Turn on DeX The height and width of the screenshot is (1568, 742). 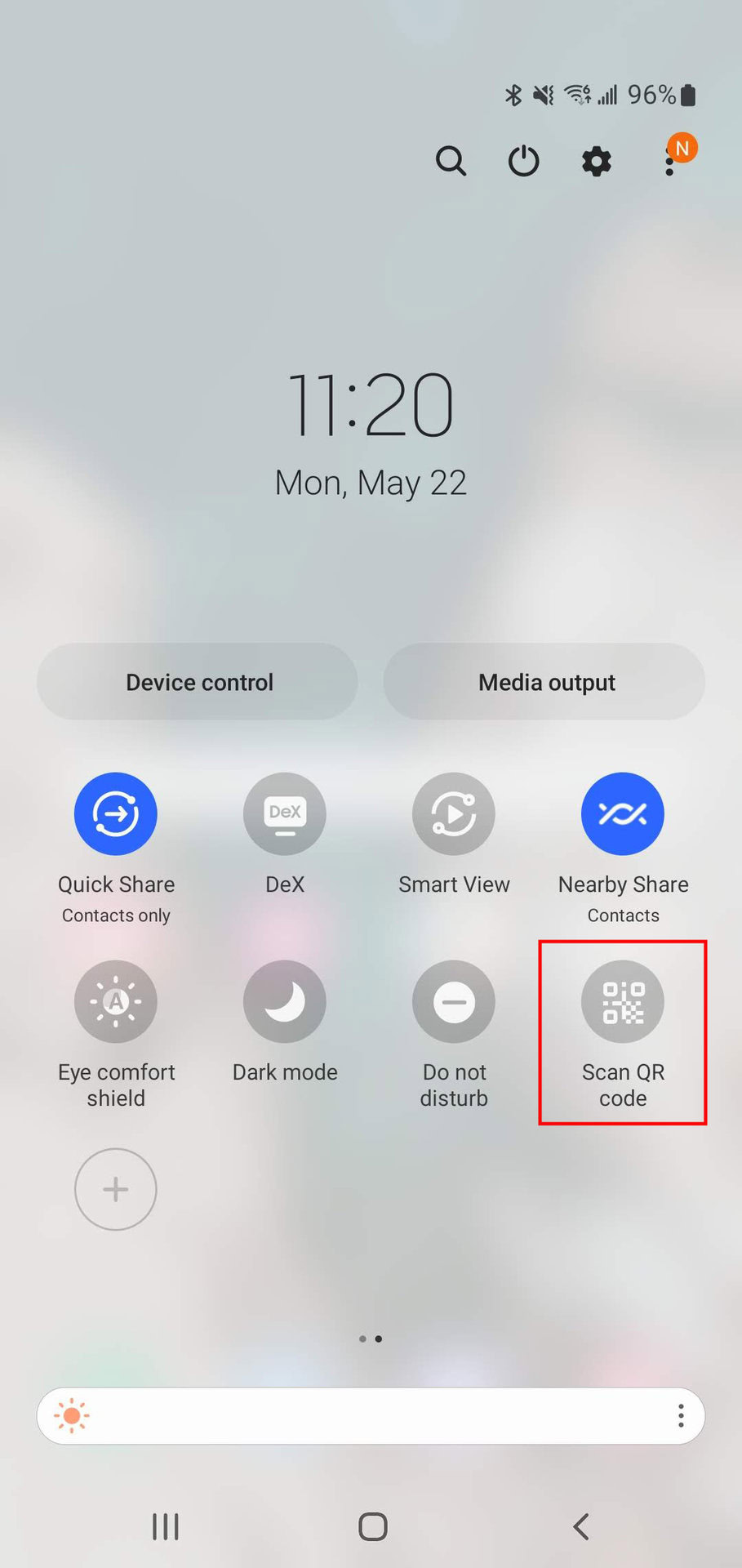click(285, 813)
